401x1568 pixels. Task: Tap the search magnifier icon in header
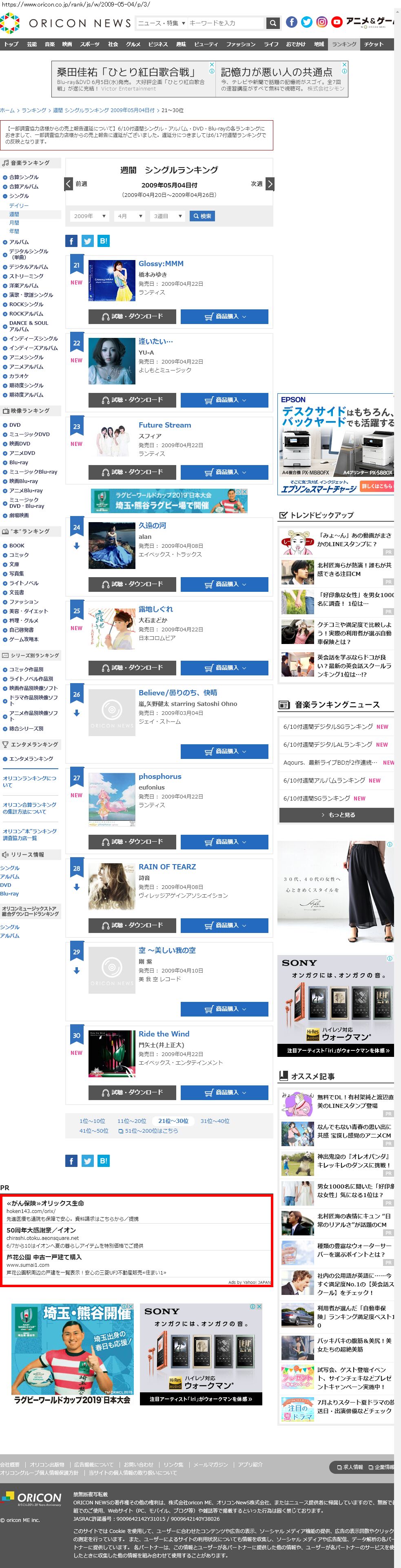[x=273, y=23]
